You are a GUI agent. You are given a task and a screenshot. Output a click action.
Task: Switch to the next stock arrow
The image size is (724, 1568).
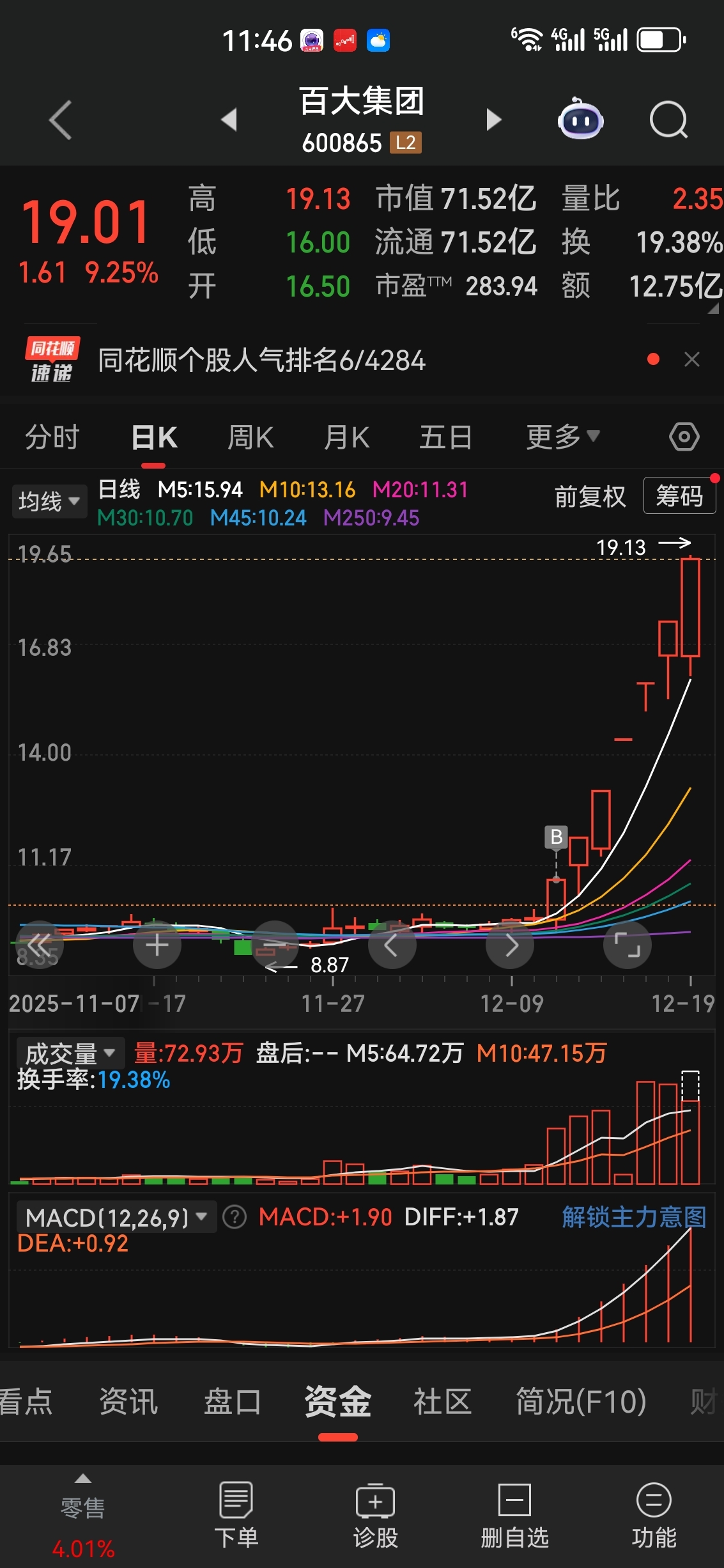click(493, 120)
